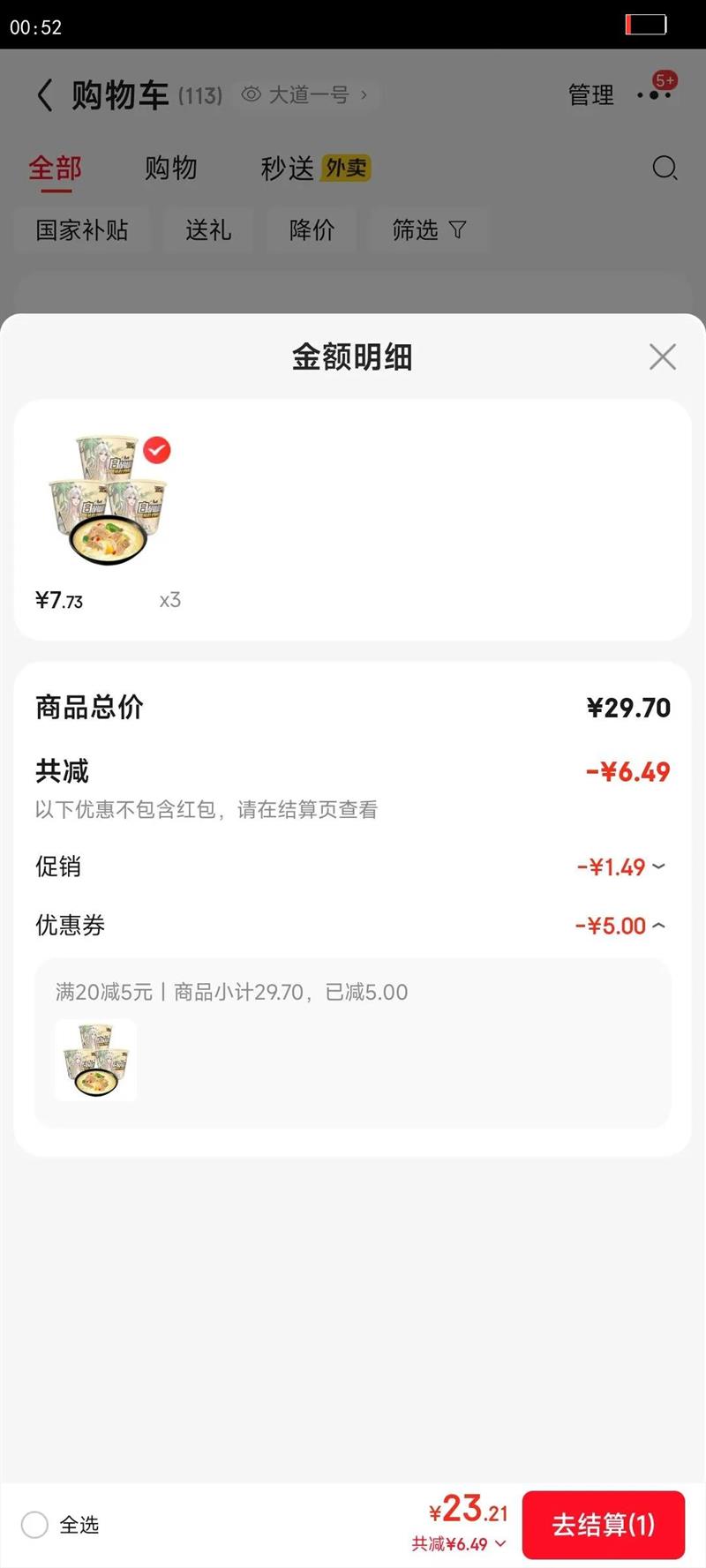706x1568 pixels.
Task: Deselect the noodle product's red checkmark
Action: [x=156, y=451]
